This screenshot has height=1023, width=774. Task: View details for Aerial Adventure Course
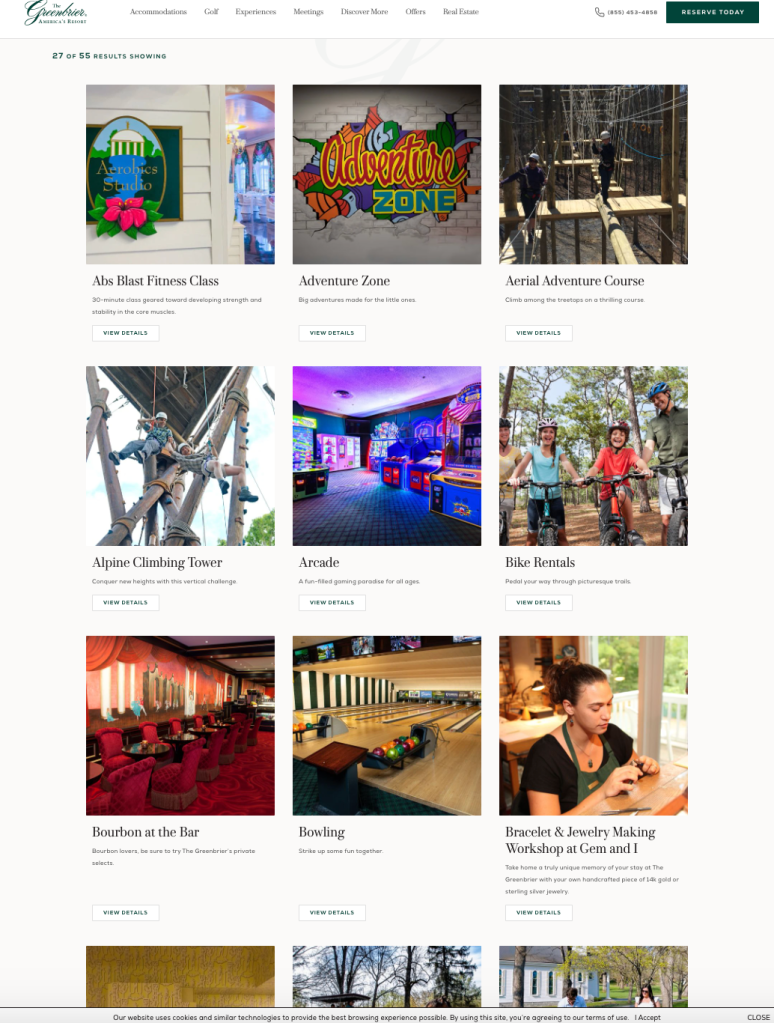click(539, 333)
